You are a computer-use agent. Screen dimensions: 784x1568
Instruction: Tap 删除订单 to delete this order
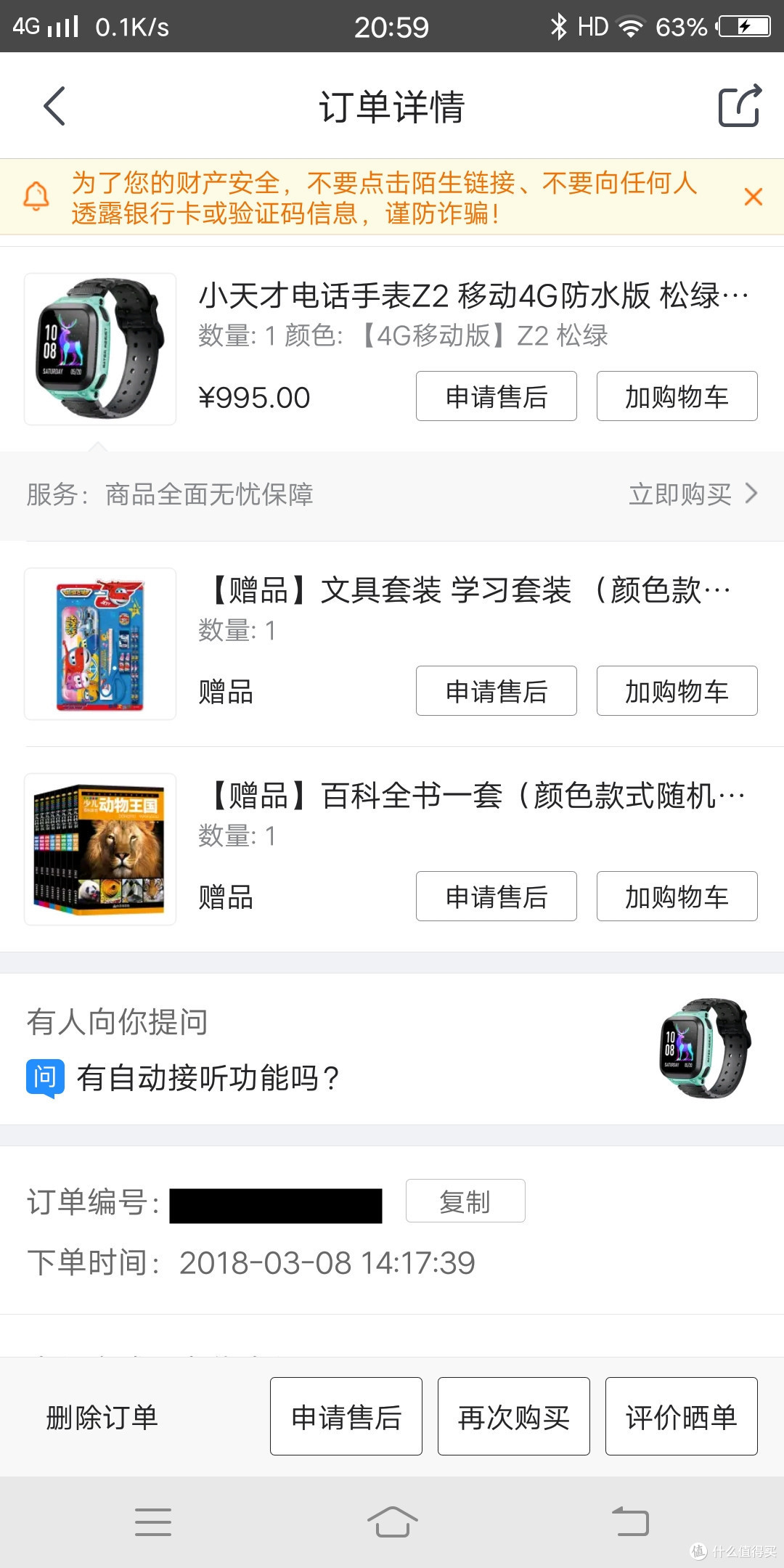pyautogui.click(x=102, y=1416)
